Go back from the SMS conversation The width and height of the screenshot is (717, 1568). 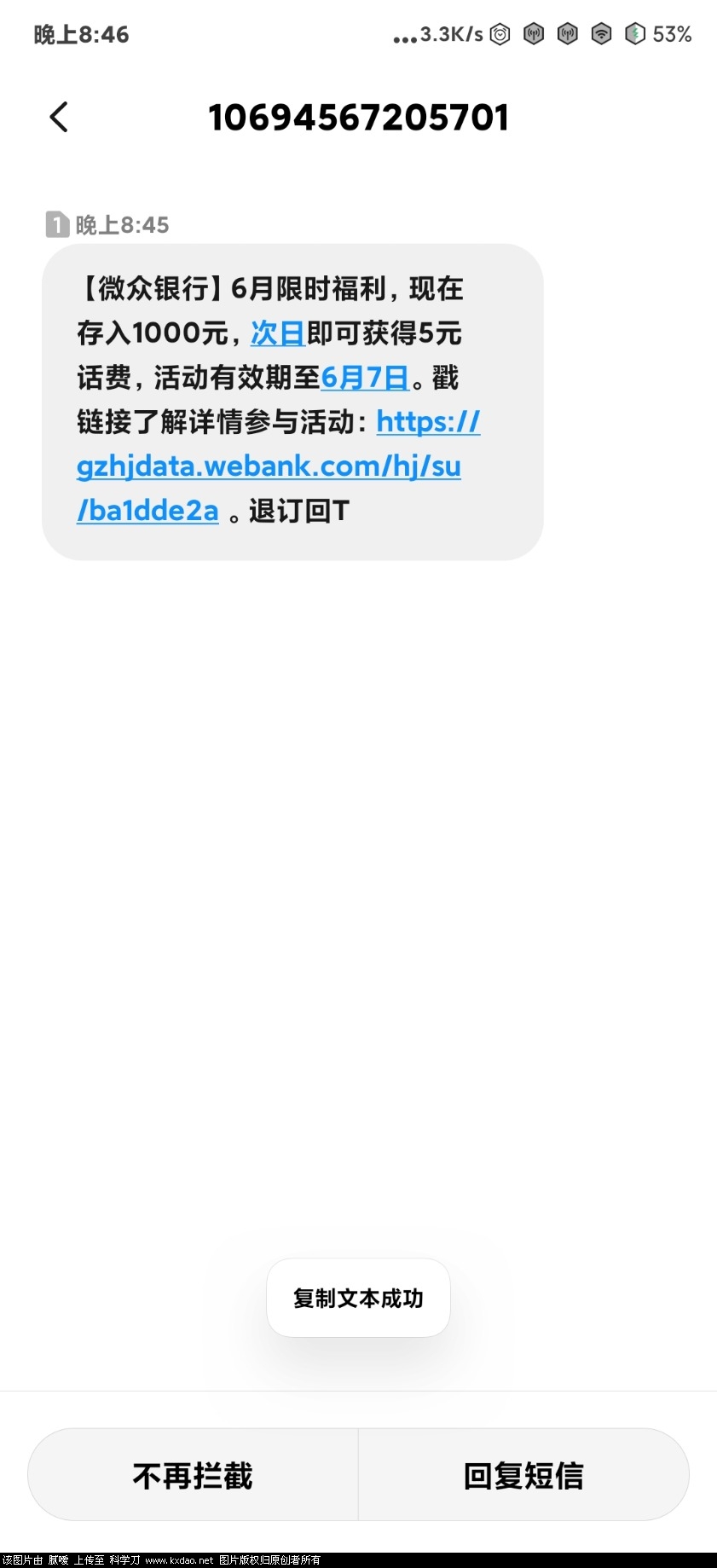coord(59,118)
